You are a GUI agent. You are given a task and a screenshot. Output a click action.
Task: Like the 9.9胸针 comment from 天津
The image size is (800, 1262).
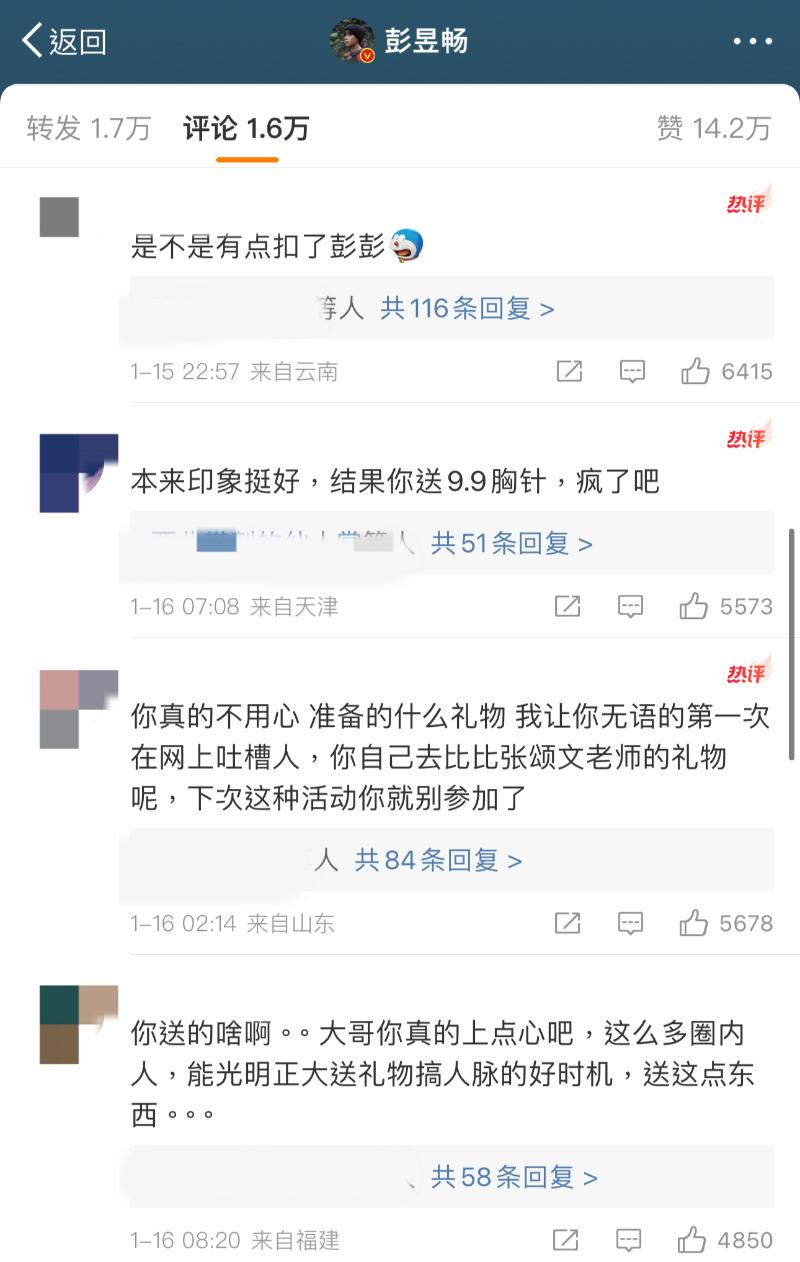point(693,606)
